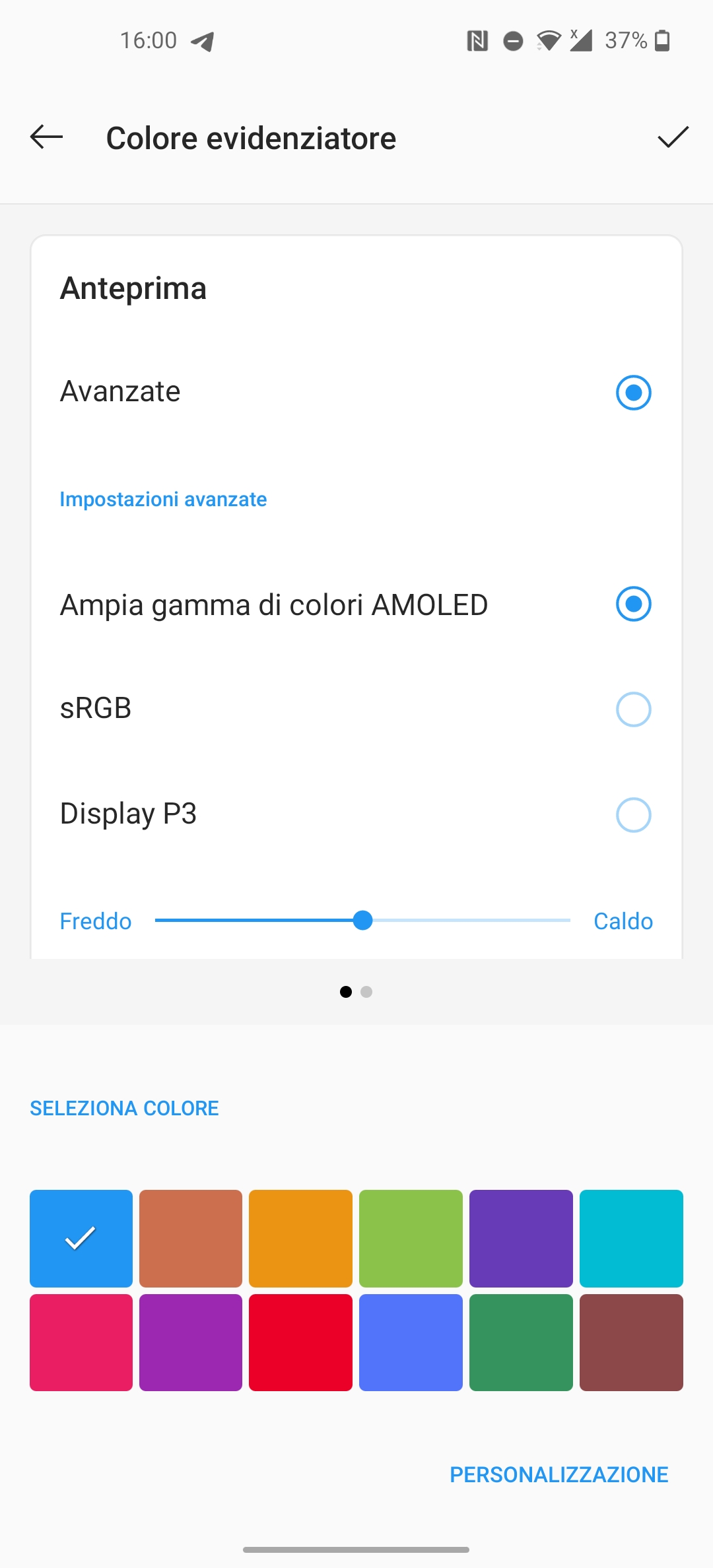This screenshot has height=1568, width=713.
Task: Confirm the accent color with the checkmark
Action: tap(673, 137)
